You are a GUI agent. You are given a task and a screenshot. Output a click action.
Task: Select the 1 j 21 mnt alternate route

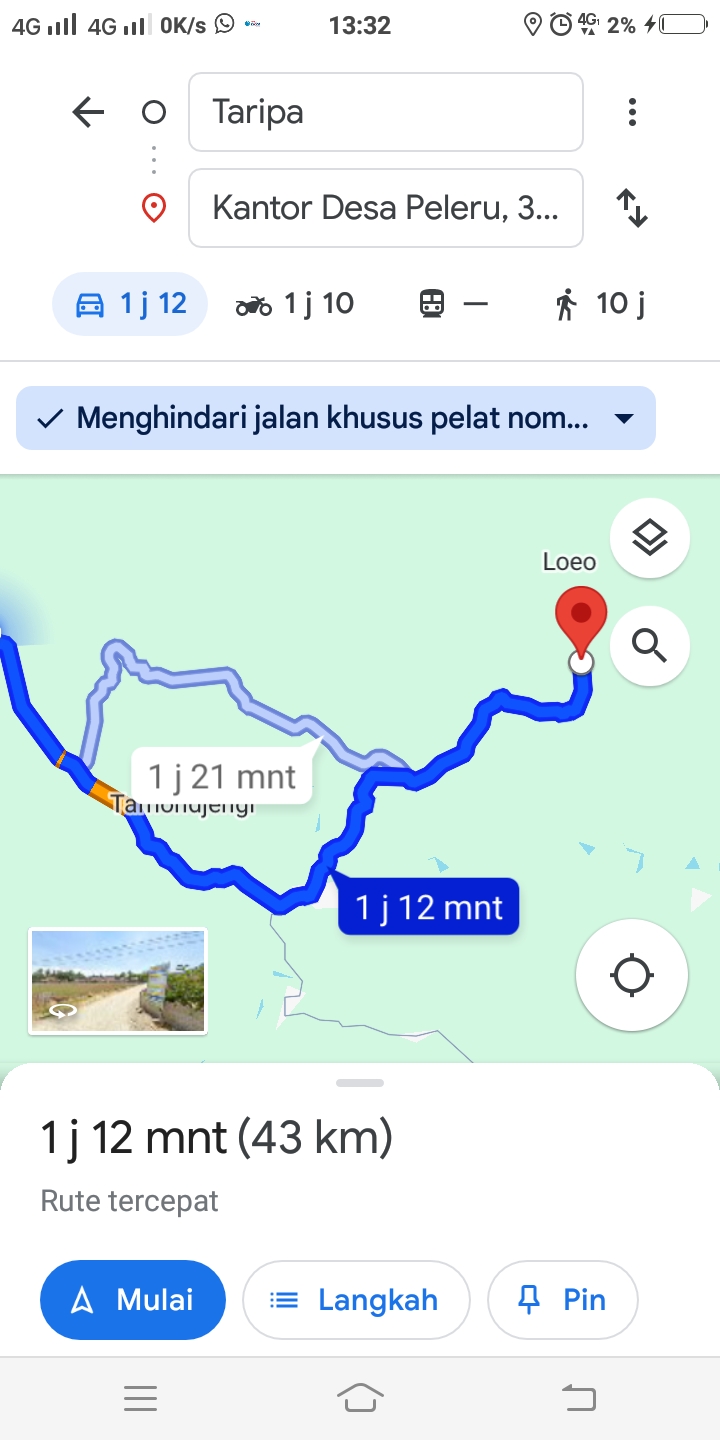tap(222, 776)
